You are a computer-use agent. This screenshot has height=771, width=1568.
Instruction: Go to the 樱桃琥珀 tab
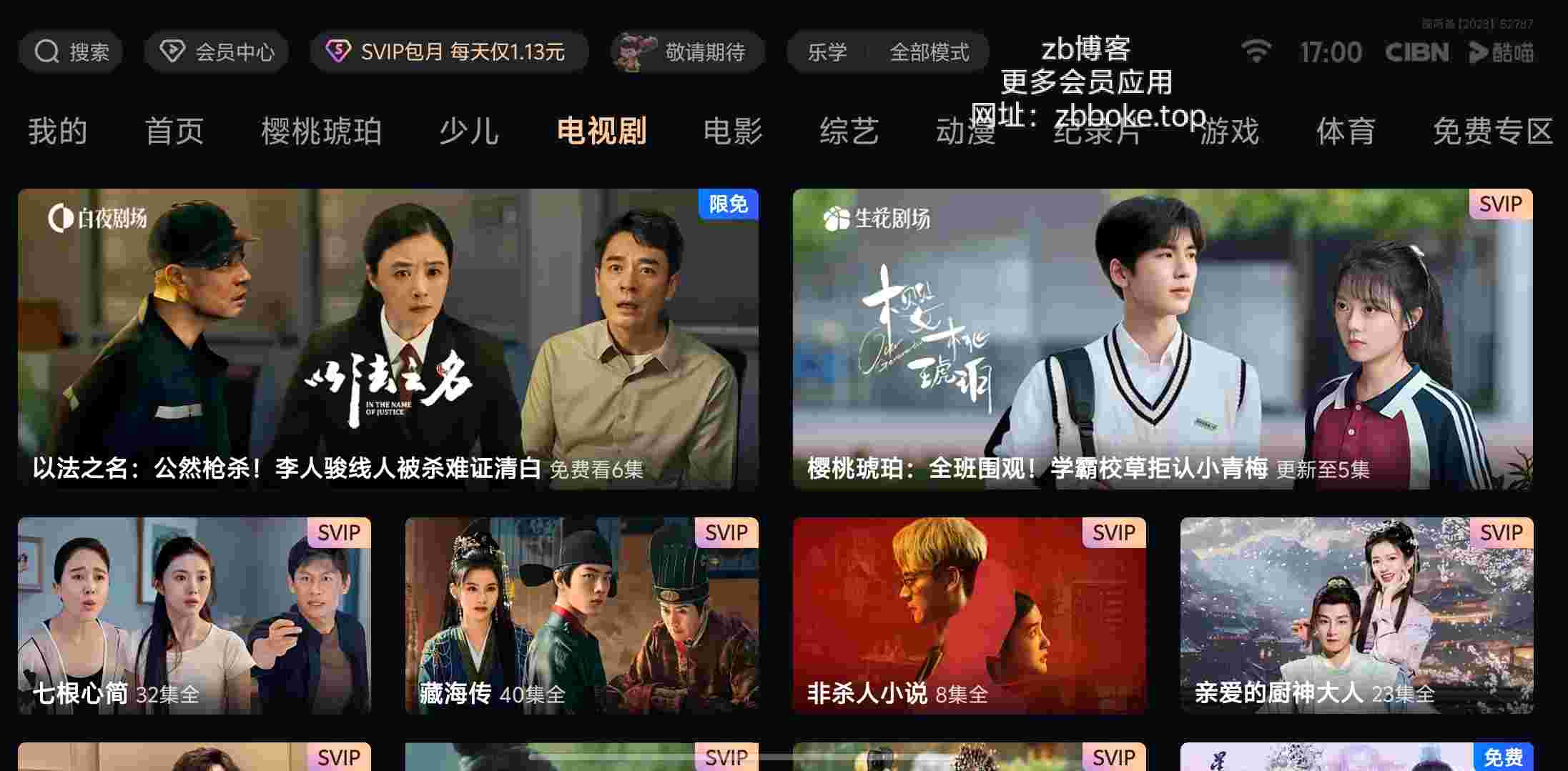[321, 131]
